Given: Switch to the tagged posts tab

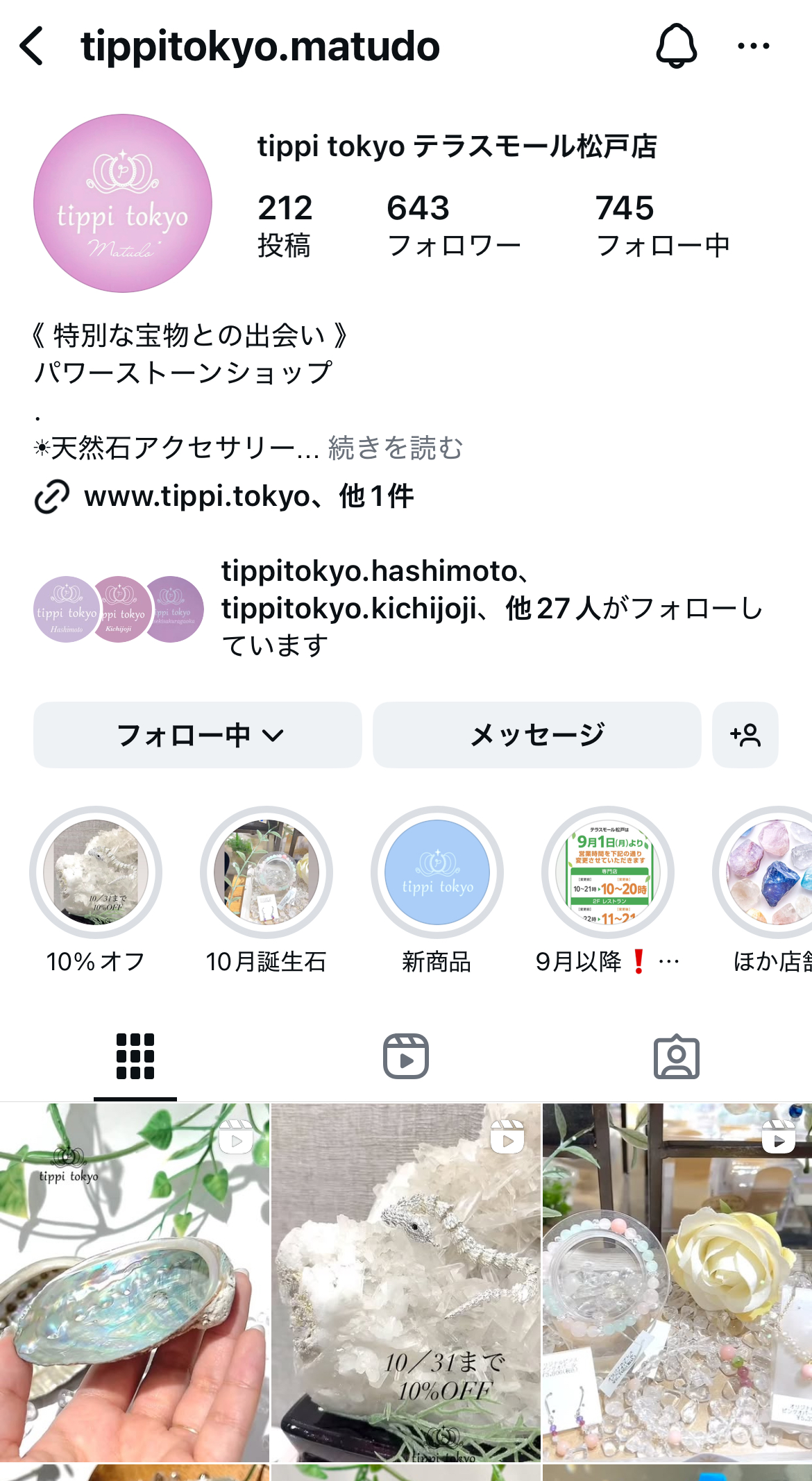Looking at the screenshot, I should [x=677, y=1057].
